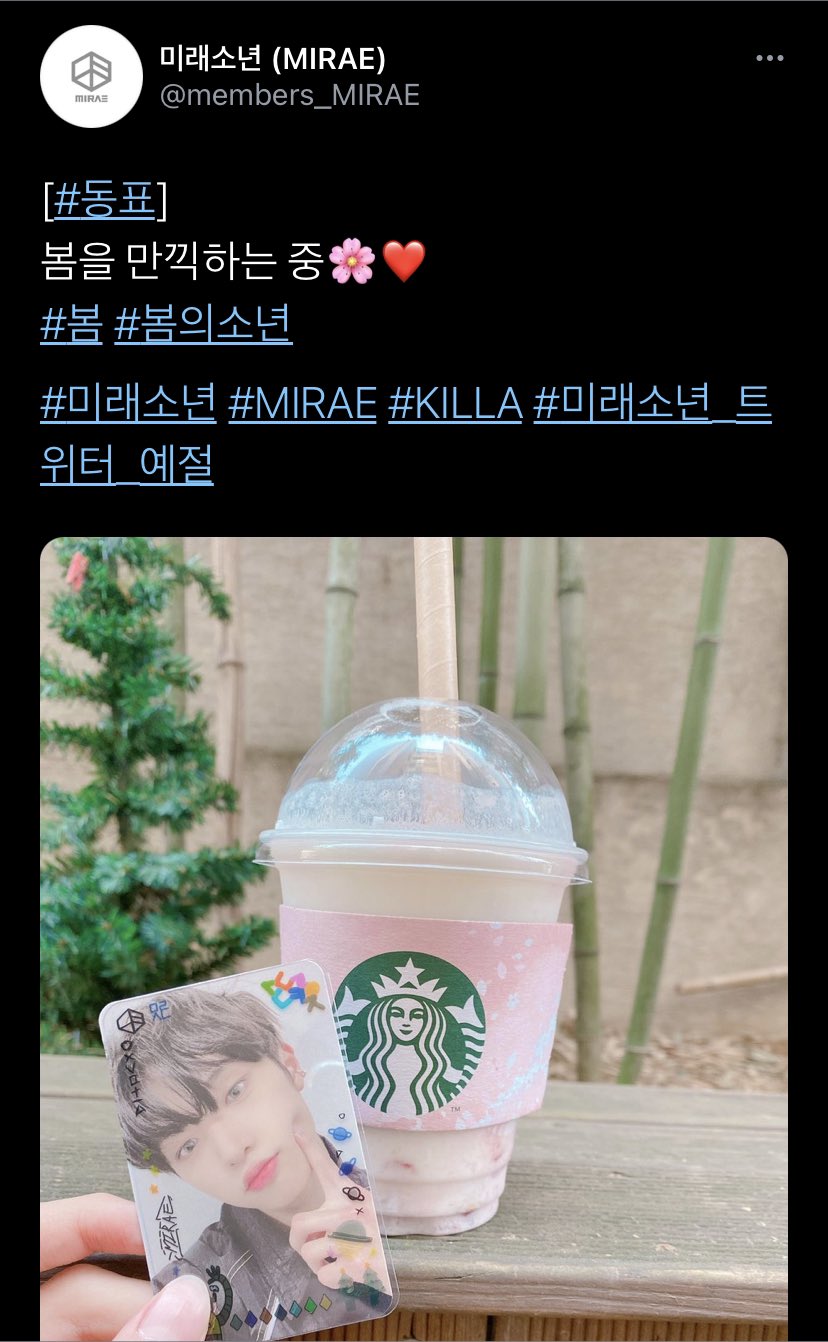Image resolution: width=828 pixels, height=1342 pixels.
Task: Follow the #MIRAE hashtag link
Action: pos(302,403)
